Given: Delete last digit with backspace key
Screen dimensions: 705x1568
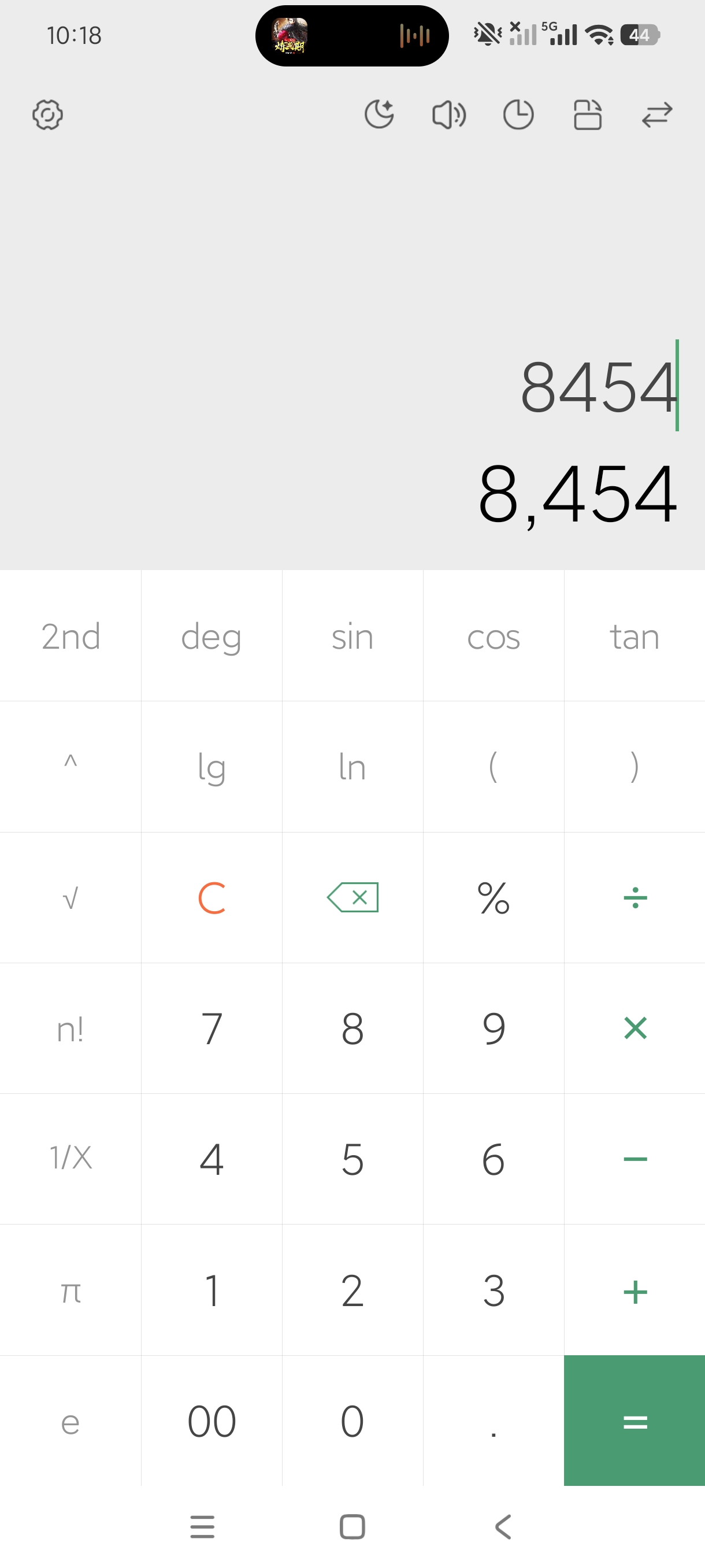Looking at the screenshot, I should tap(353, 898).
